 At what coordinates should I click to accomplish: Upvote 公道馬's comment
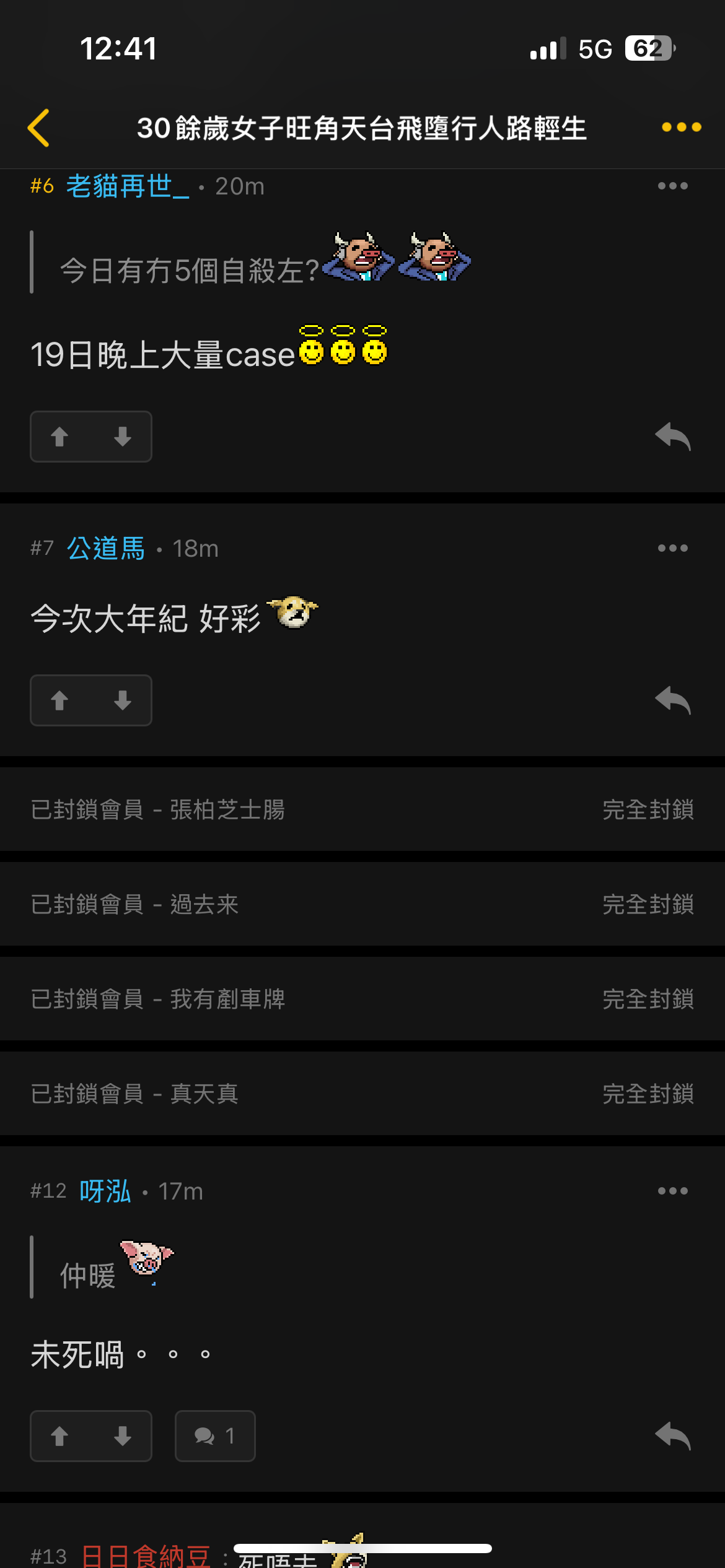(x=60, y=700)
